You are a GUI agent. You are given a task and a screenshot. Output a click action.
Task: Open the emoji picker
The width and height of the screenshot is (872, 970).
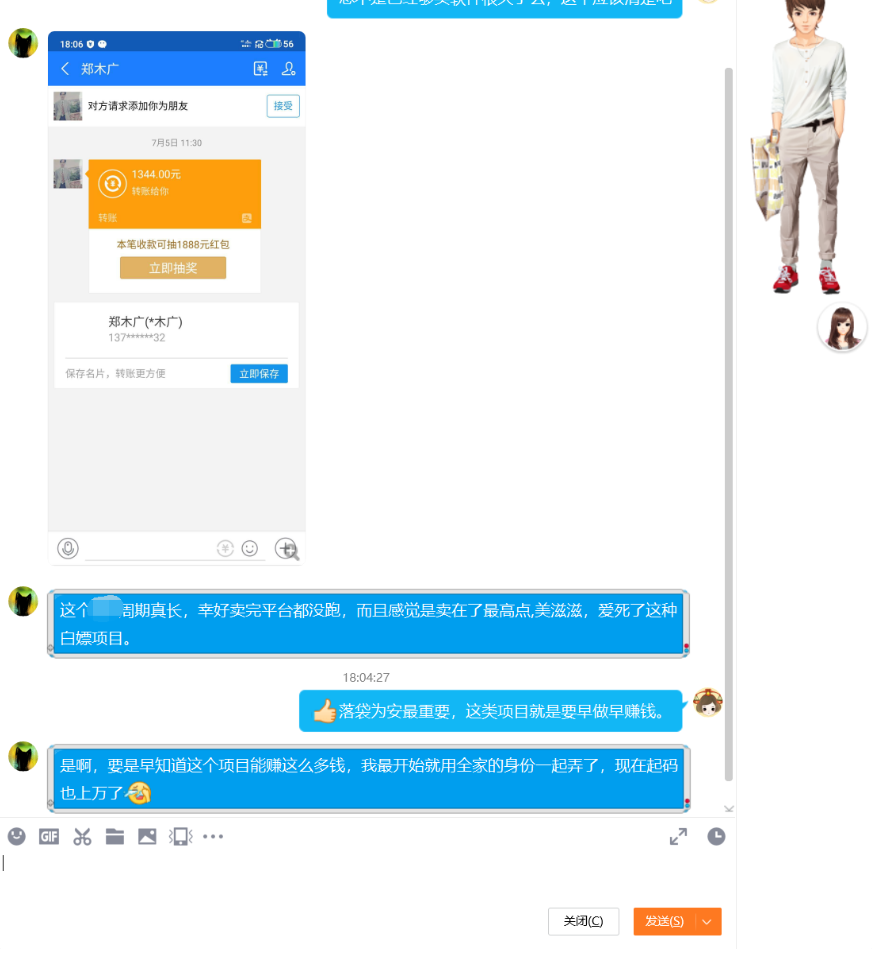click(x=16, y=836)
